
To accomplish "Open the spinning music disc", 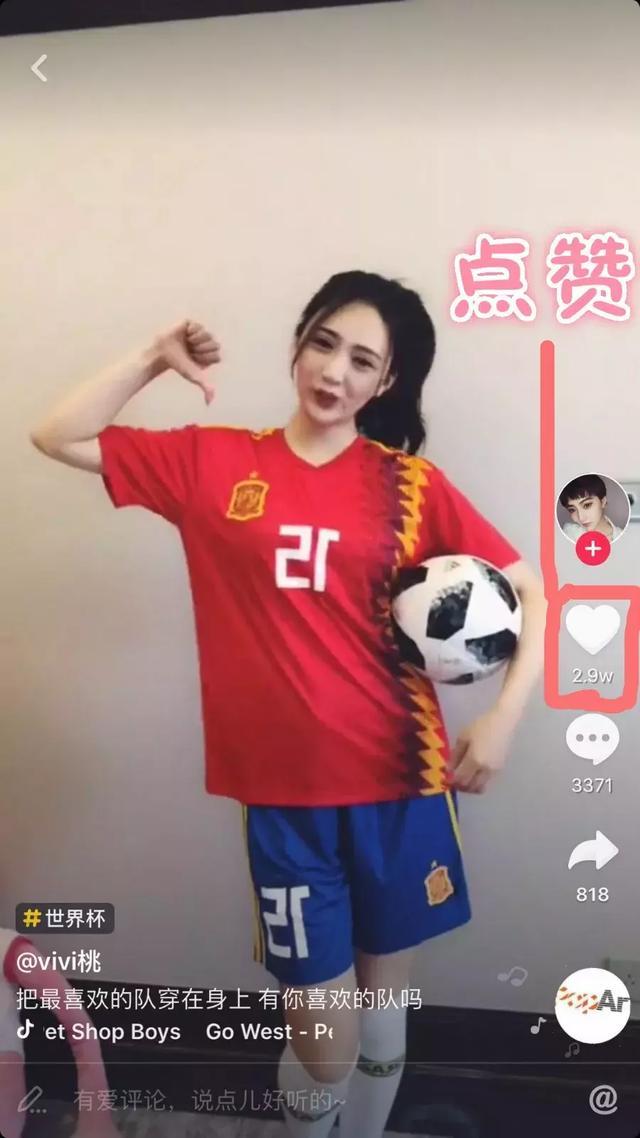I will click(592, 1005).
